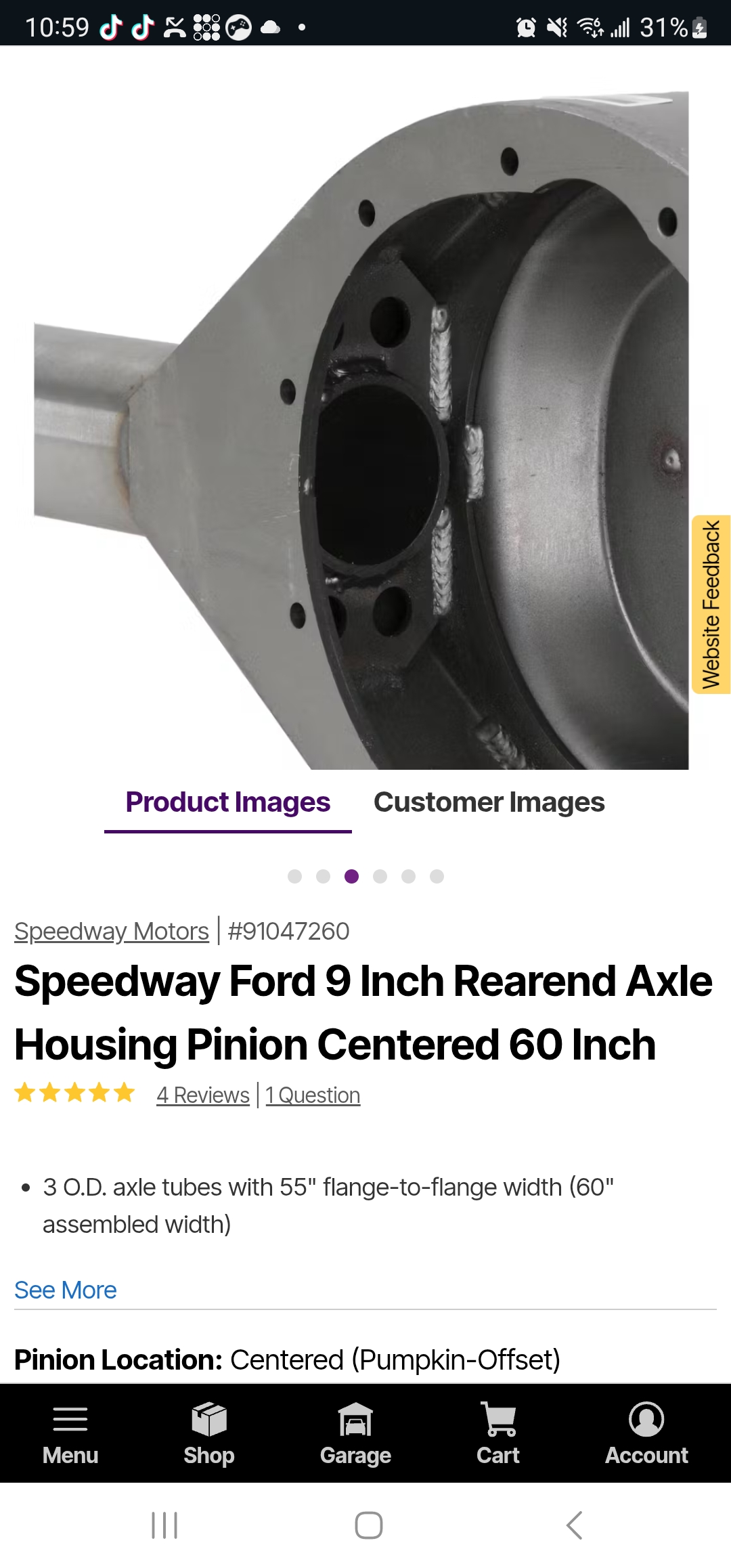
Task: Open the 4 Reviews link
Action: click(202, 1095)
